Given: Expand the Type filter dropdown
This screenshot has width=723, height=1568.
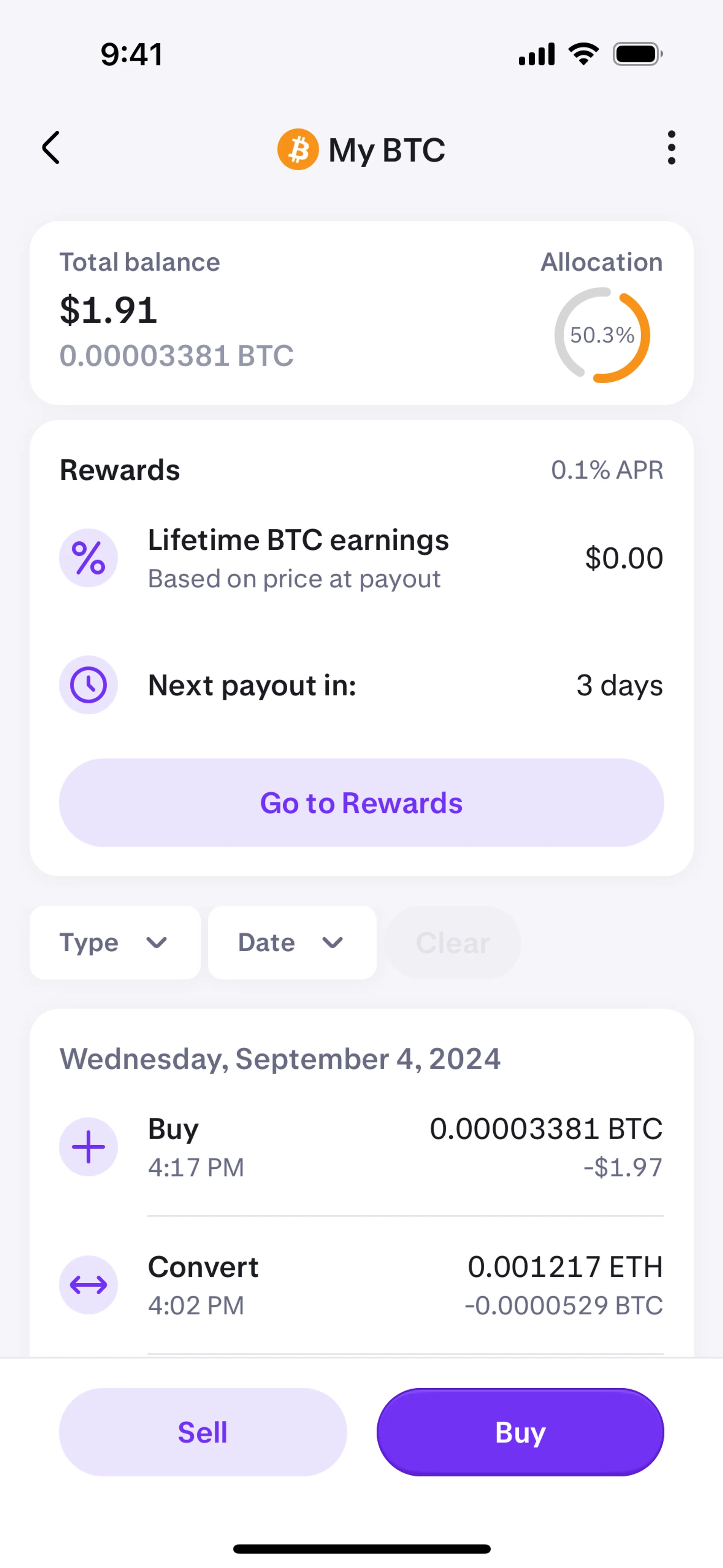Looking at the screenshot, I should pyautogui.click(x=115, y=942).
